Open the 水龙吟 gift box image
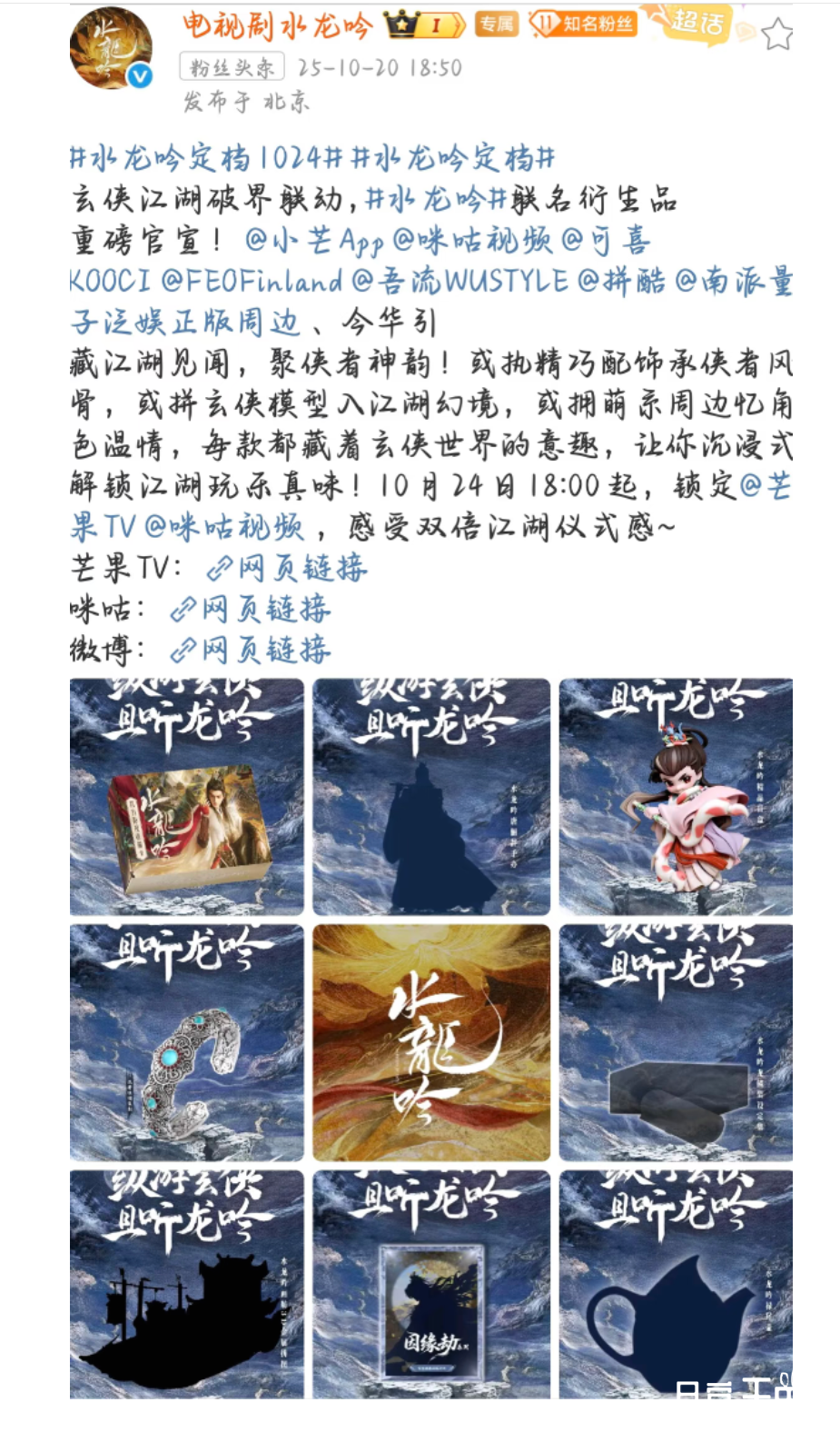Viewport: 840px width, 1442px height. pos(187,800)
